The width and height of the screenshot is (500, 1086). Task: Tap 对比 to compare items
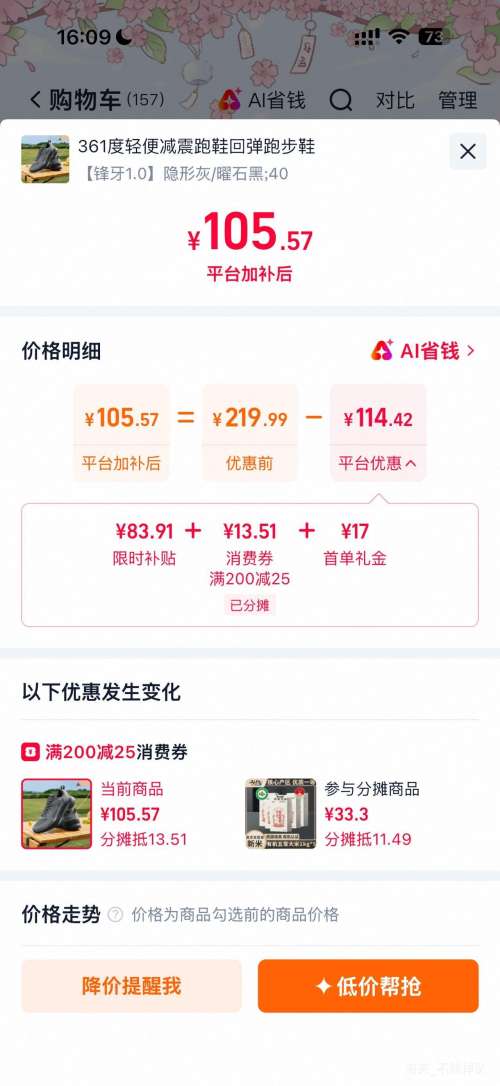pyautogui.click(x=395, y=100)
